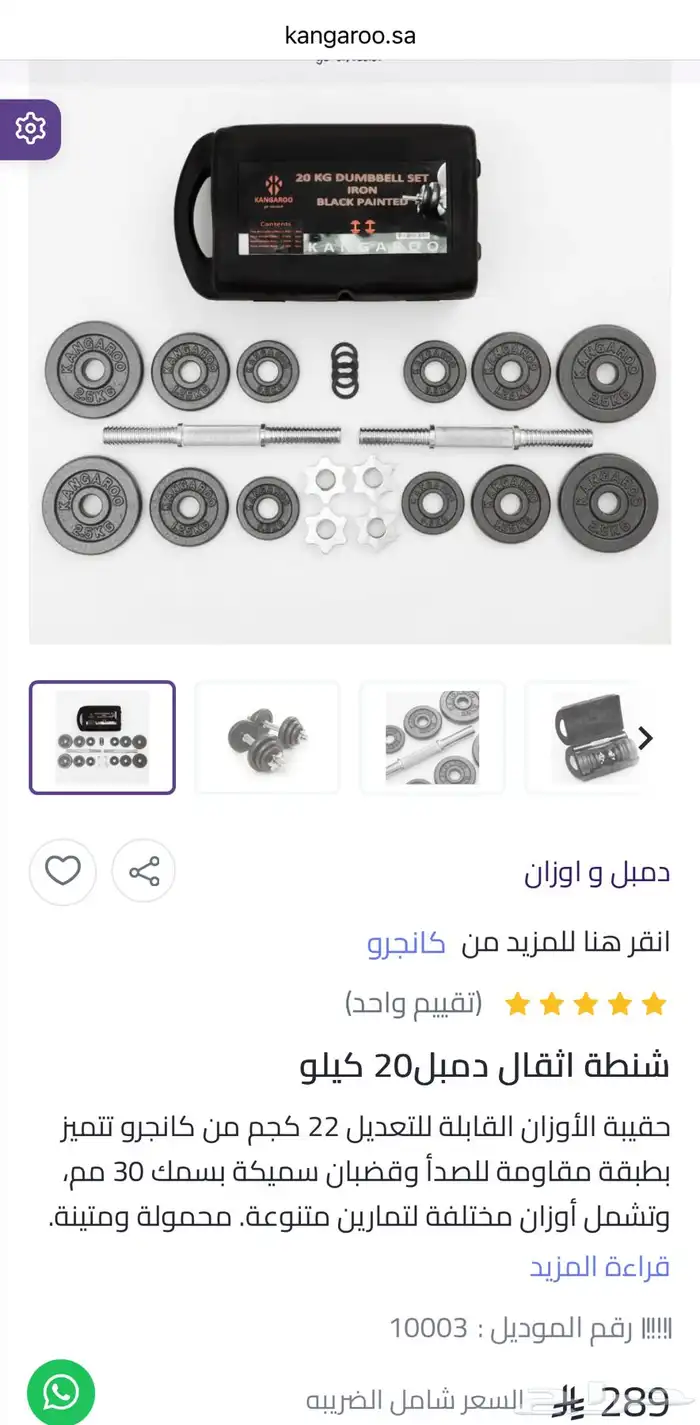The image size is (700, 1425).
Task: Open the purple settings gear tab
Action: (x=31, y=129)
